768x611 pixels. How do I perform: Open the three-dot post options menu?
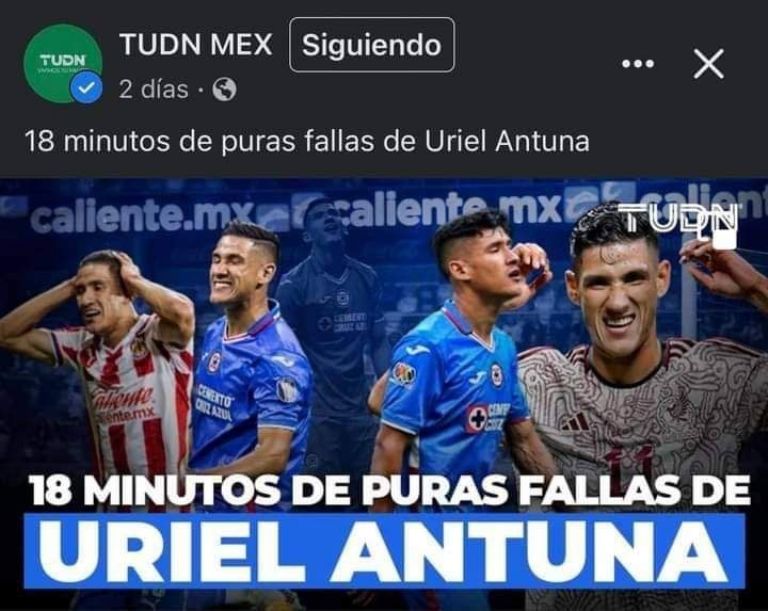coord(637,64)
